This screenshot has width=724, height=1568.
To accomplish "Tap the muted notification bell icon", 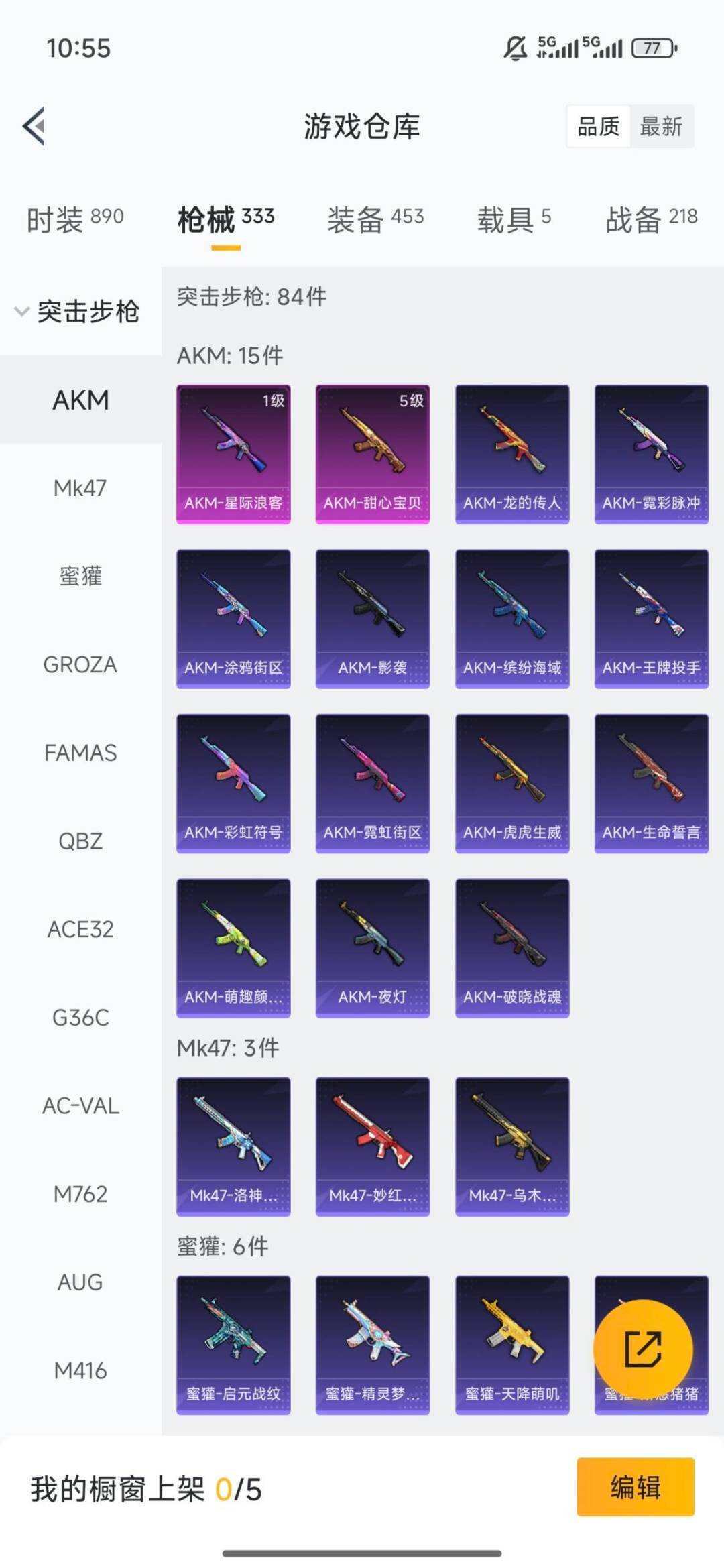I will (512, 47).
